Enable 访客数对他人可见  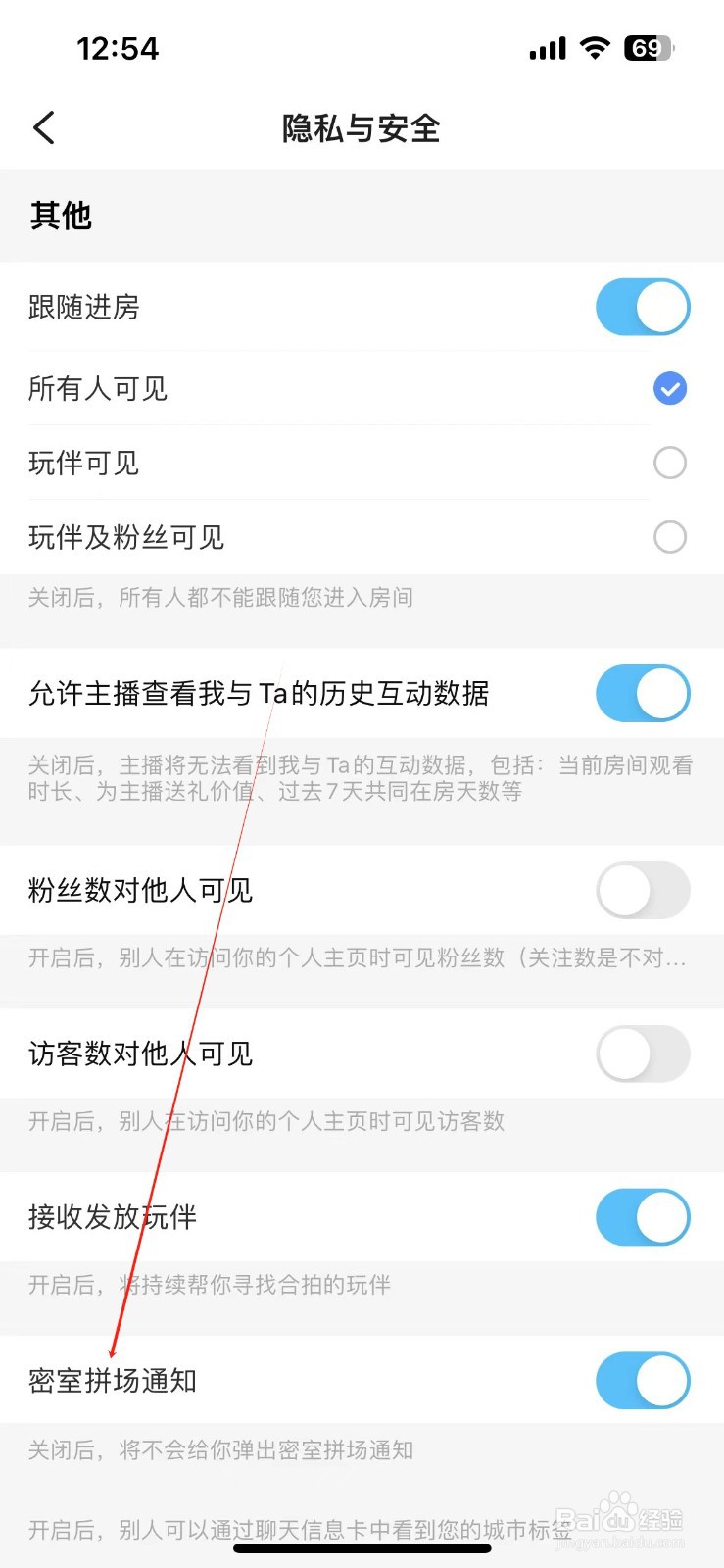643,1053
